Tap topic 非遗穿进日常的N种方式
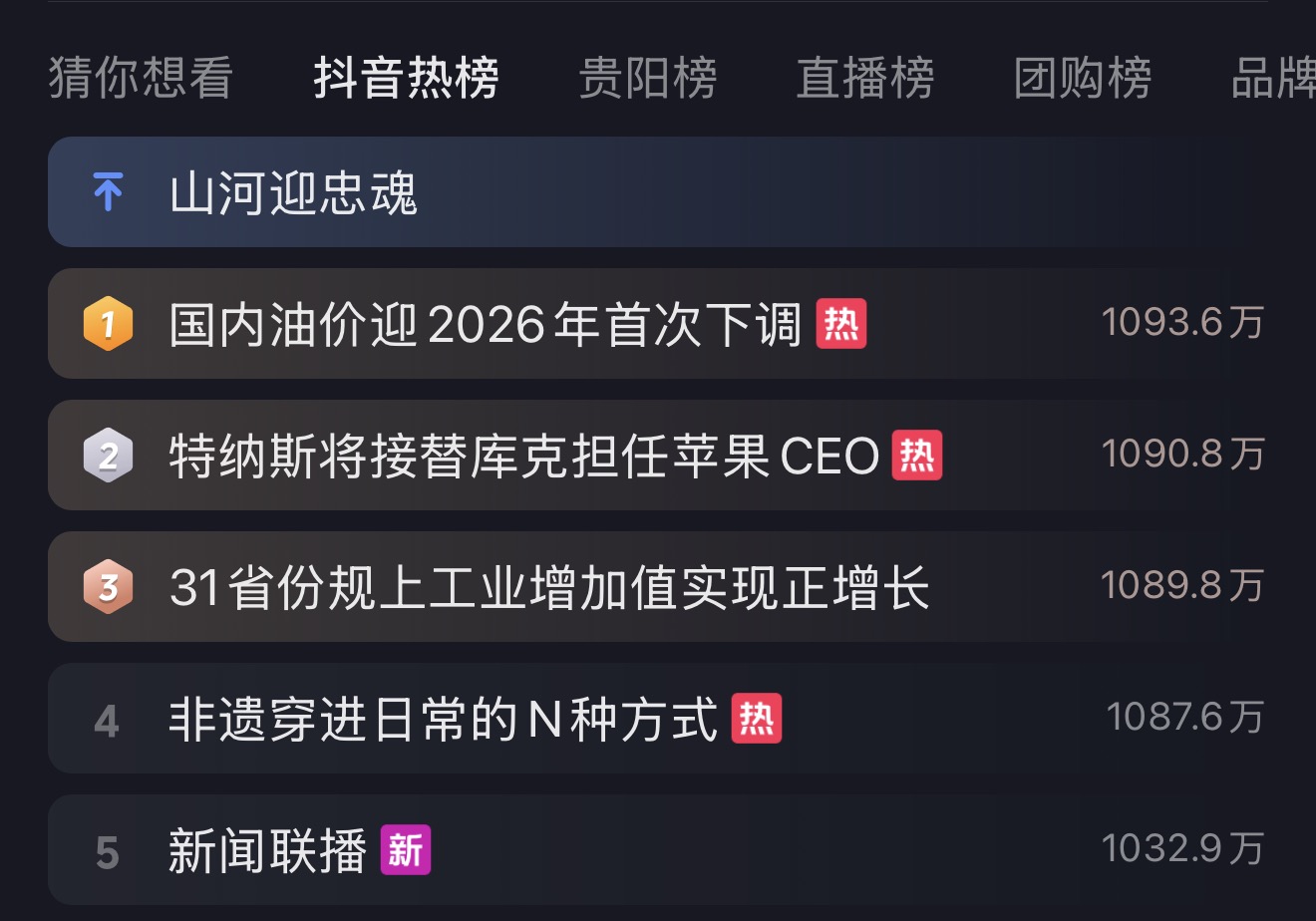Viewport: 1316px width, 921px height. click(x=443, y=719)
